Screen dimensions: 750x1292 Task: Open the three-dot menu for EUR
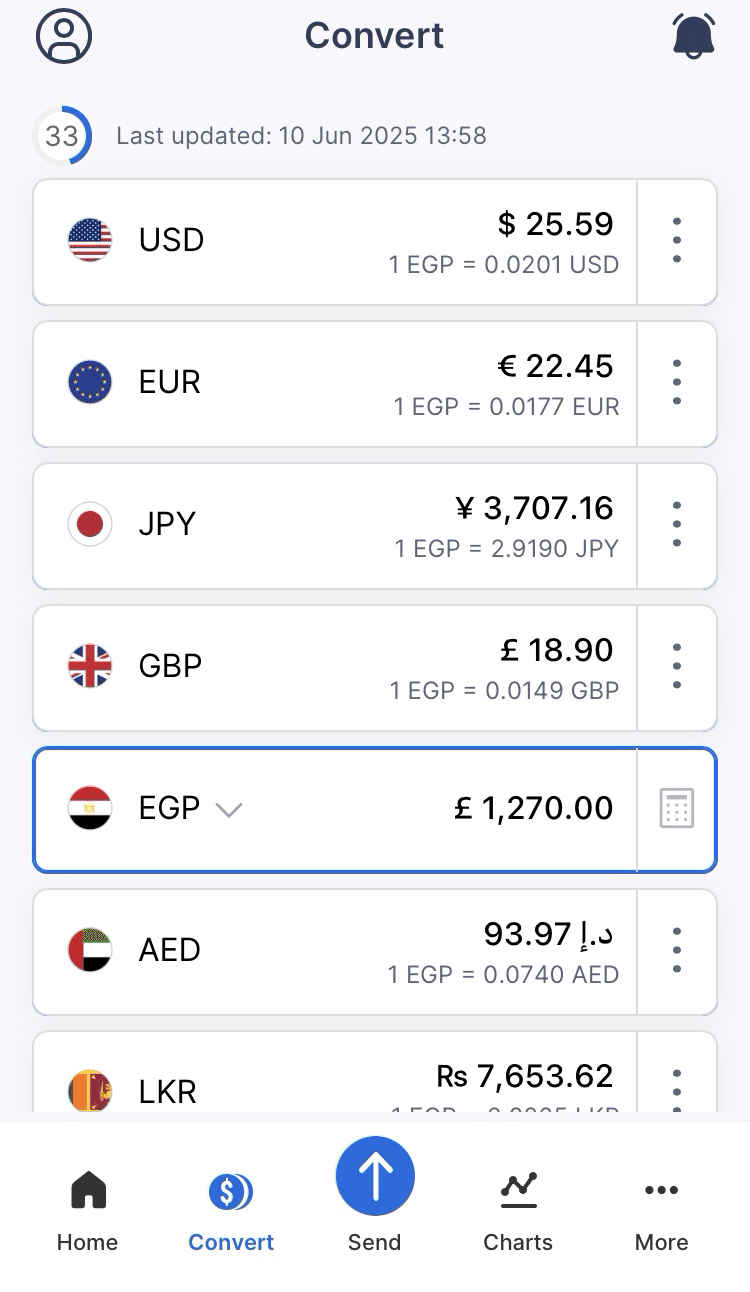pyautogui.click(x=677, y=383)
